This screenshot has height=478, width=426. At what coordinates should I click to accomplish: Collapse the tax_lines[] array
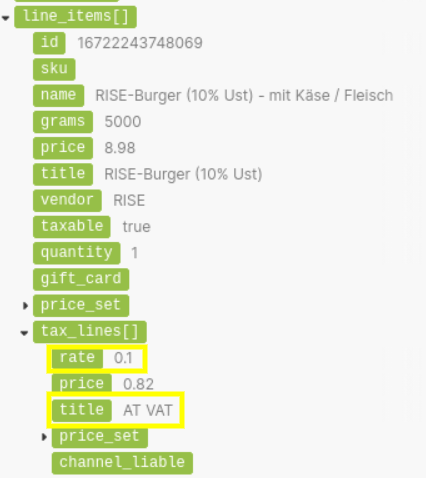(x=24, y=333)
